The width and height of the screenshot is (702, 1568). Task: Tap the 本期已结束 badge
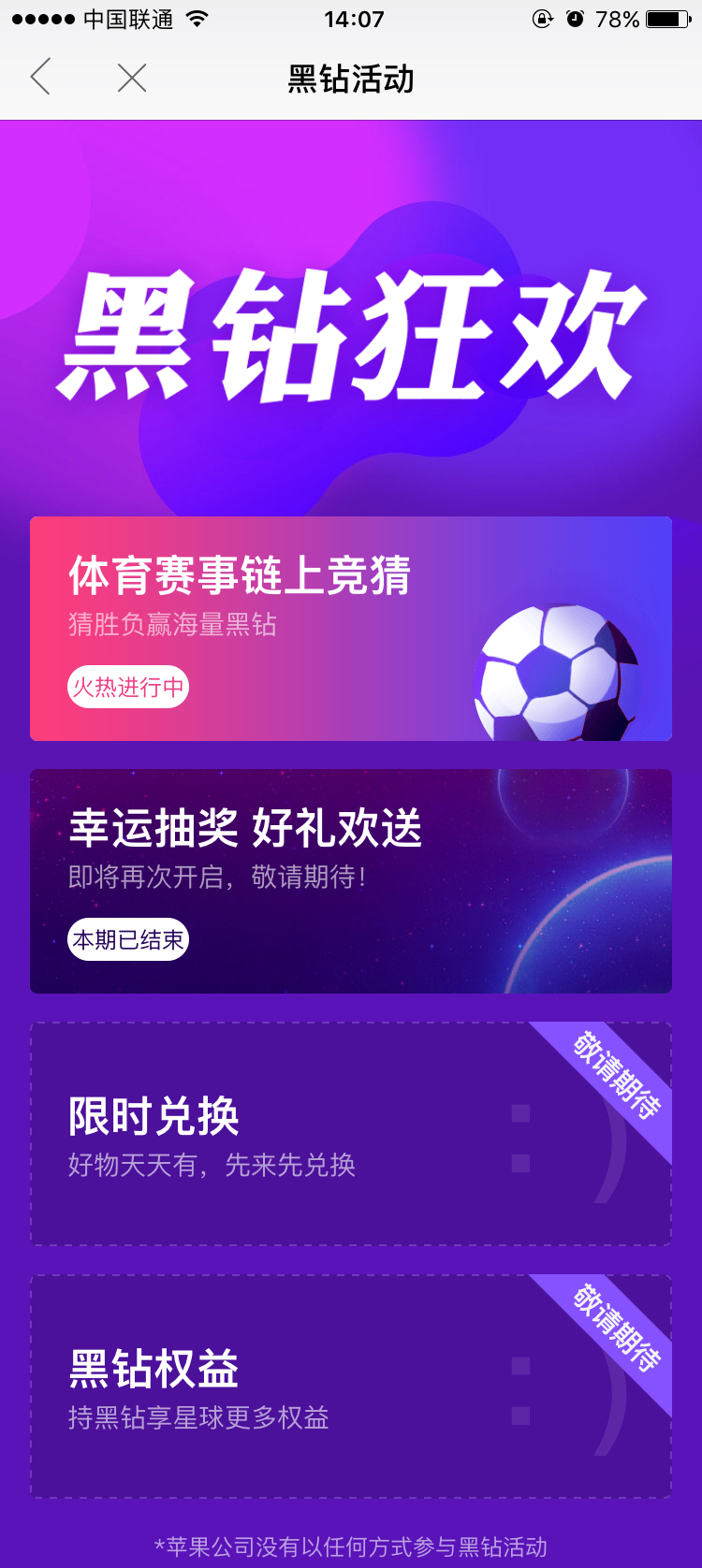[x=128, y=940]
